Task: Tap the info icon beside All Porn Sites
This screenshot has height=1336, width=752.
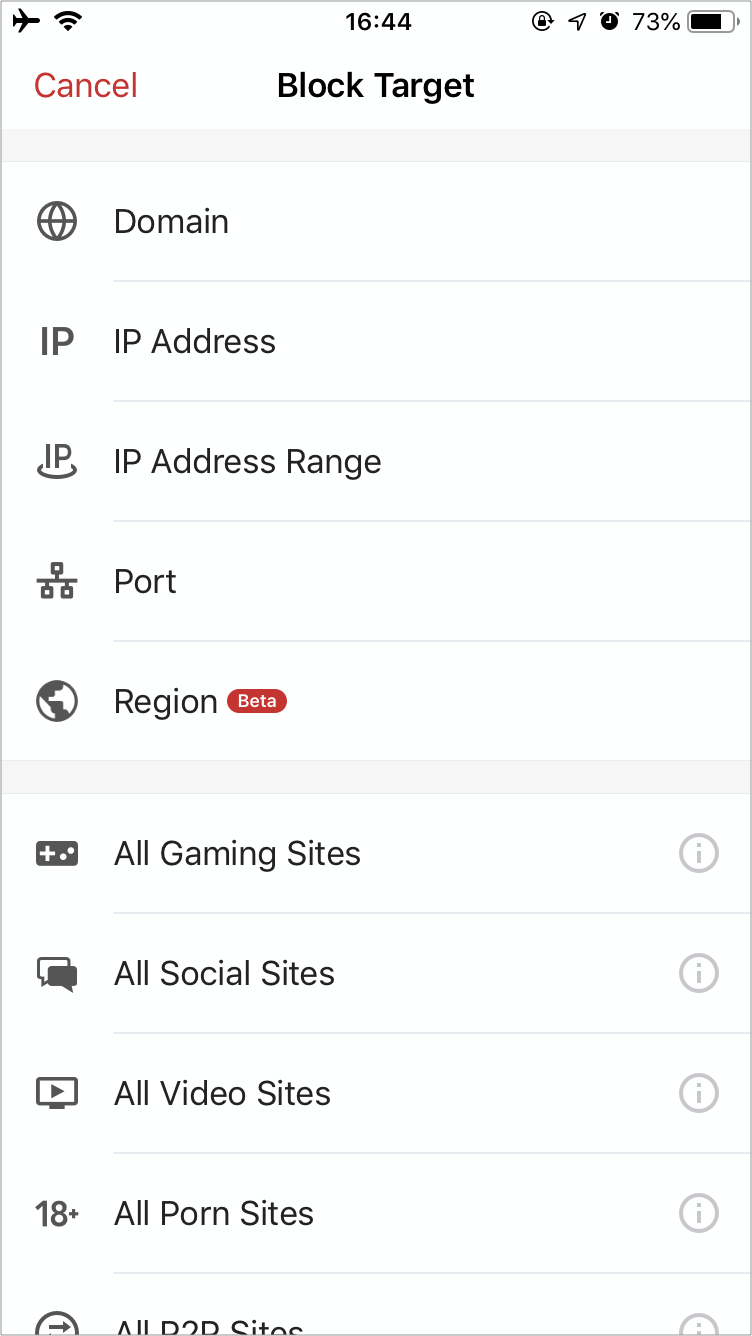Action: click(x=699, y=1213)
